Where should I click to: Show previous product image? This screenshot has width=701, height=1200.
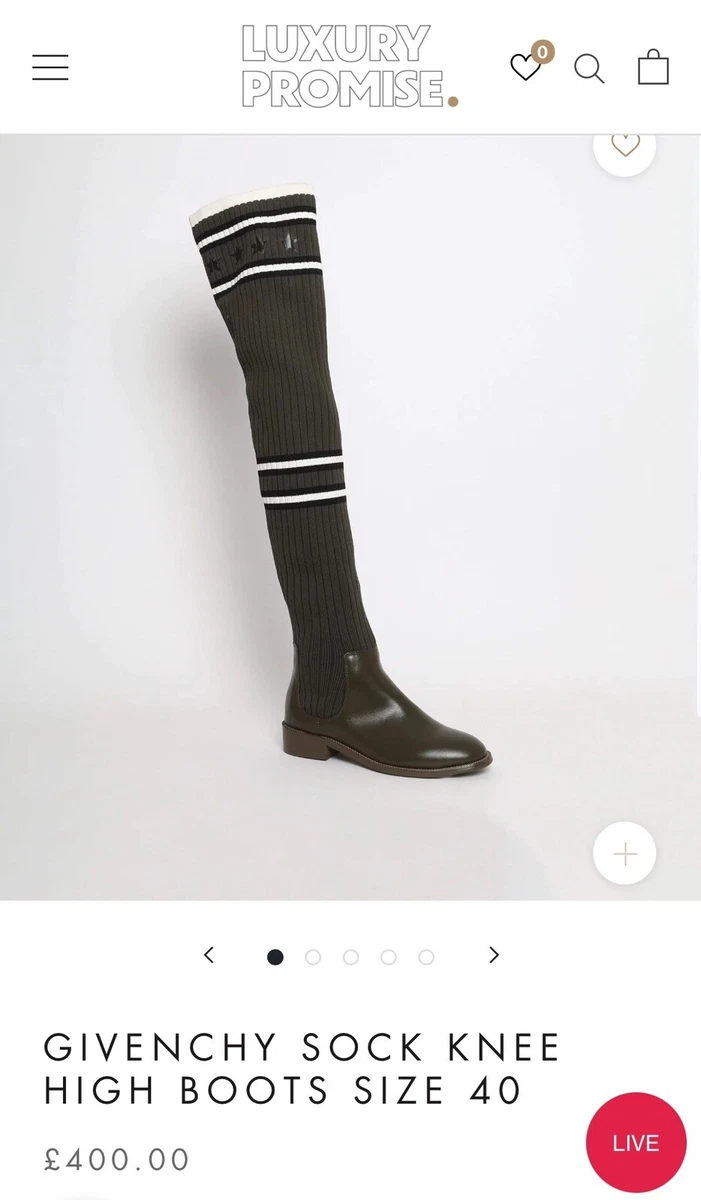point(208,955)
